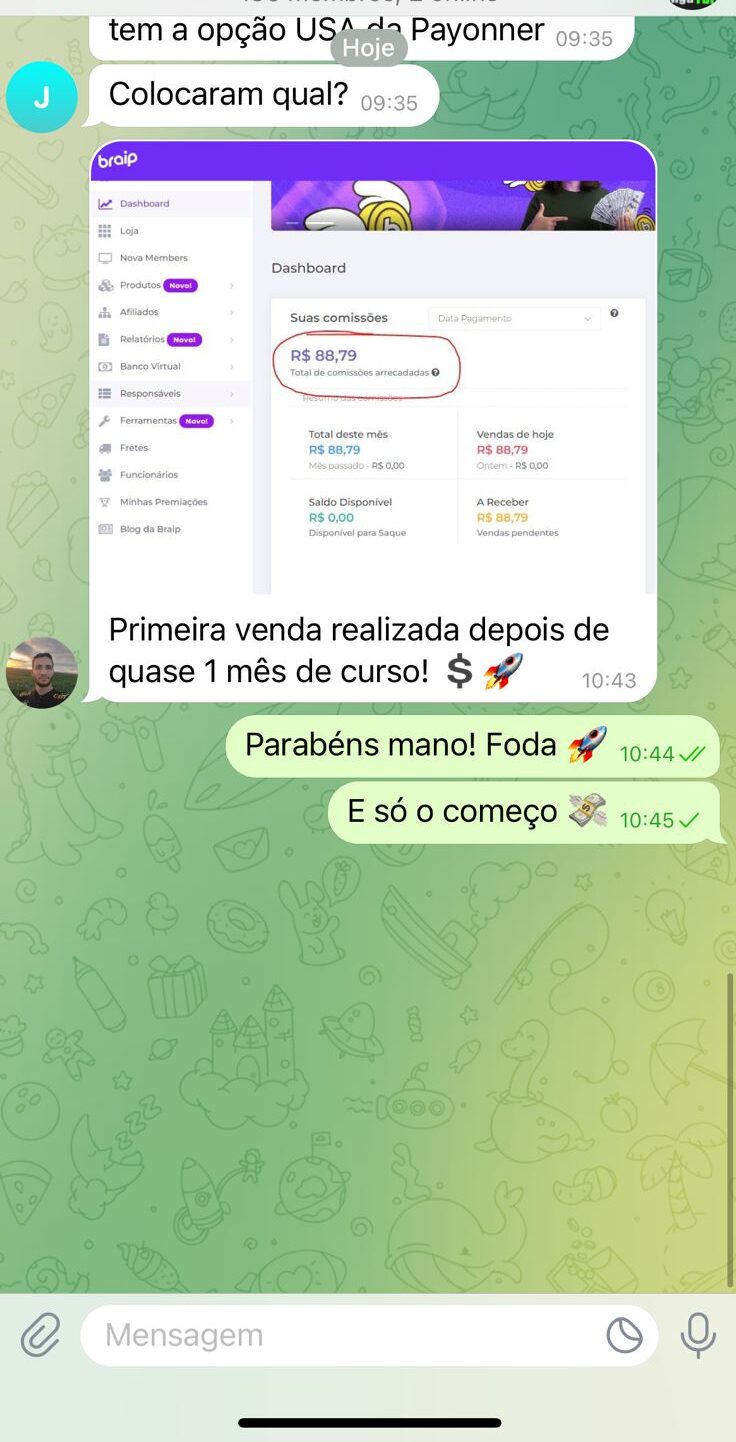Expand the Relatórios sidebar entry
Screen dimensions: 736x1442
[x=147, y=339]
